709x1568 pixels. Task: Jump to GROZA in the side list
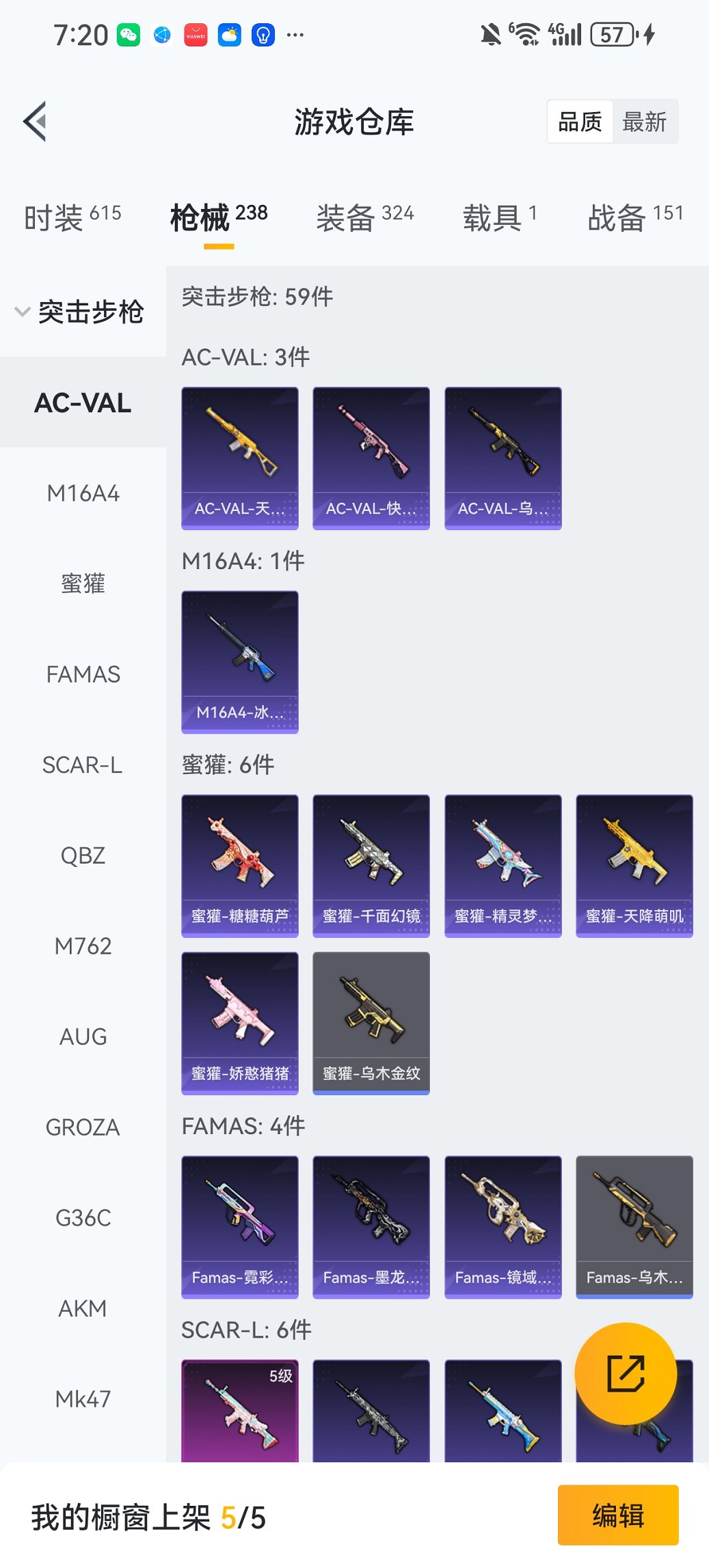83,1127
